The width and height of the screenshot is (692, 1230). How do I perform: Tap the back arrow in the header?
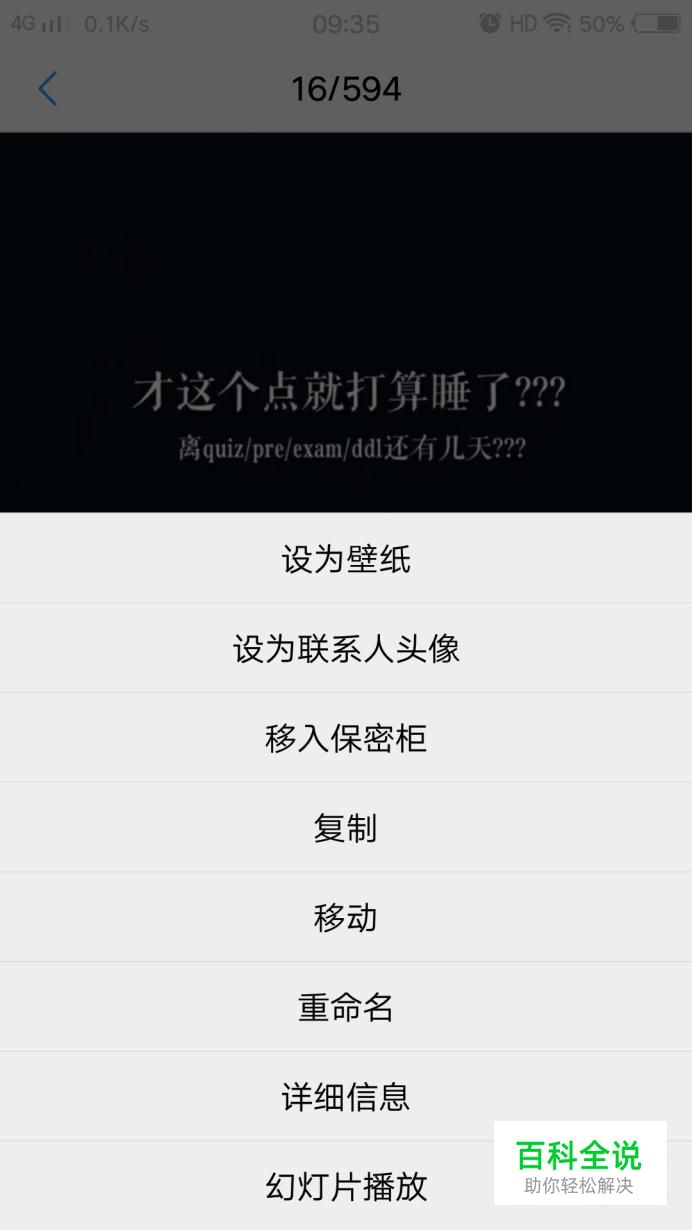48,89
